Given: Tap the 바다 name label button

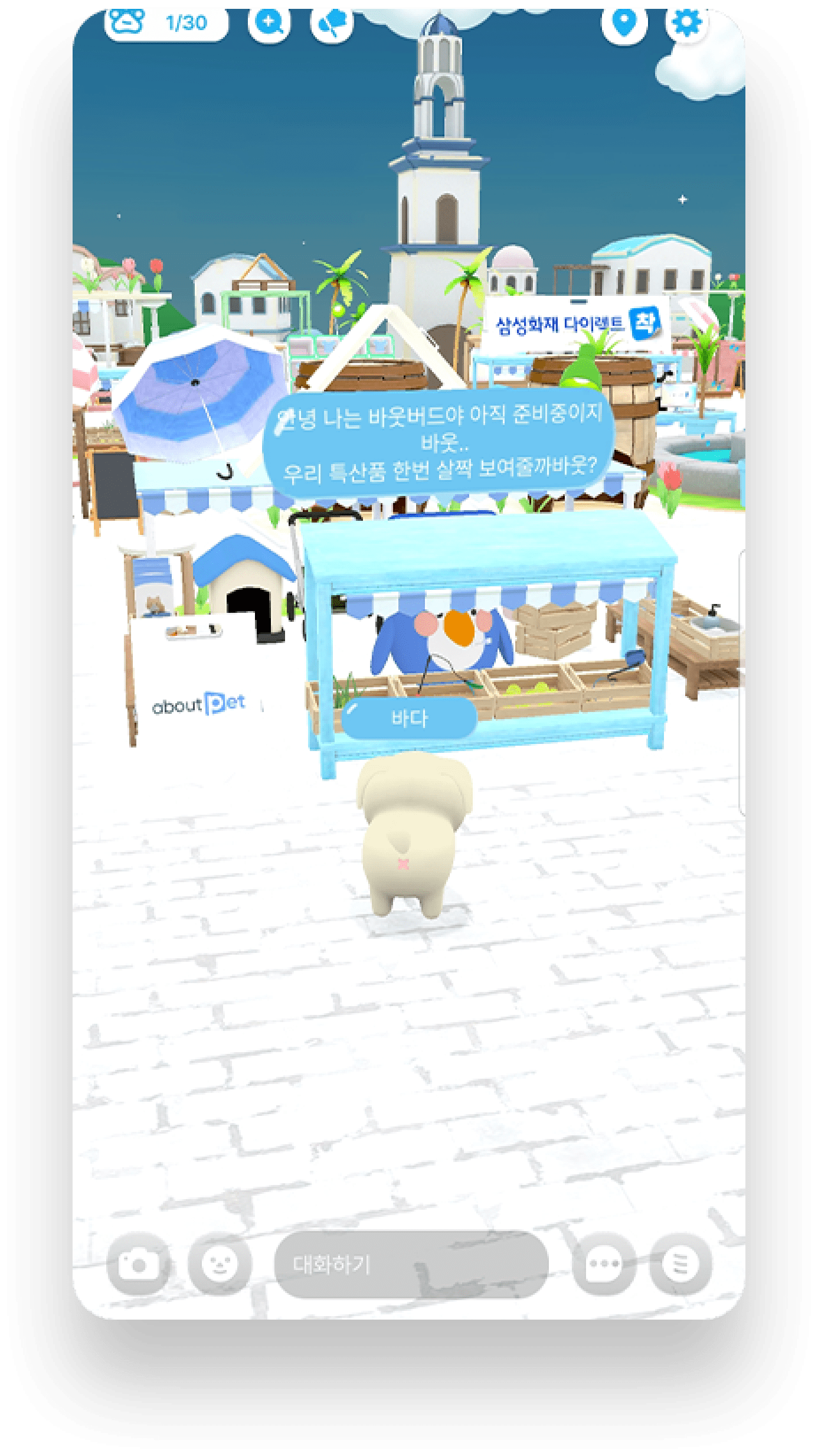Looking at the screenshot, I should [409, 718].
